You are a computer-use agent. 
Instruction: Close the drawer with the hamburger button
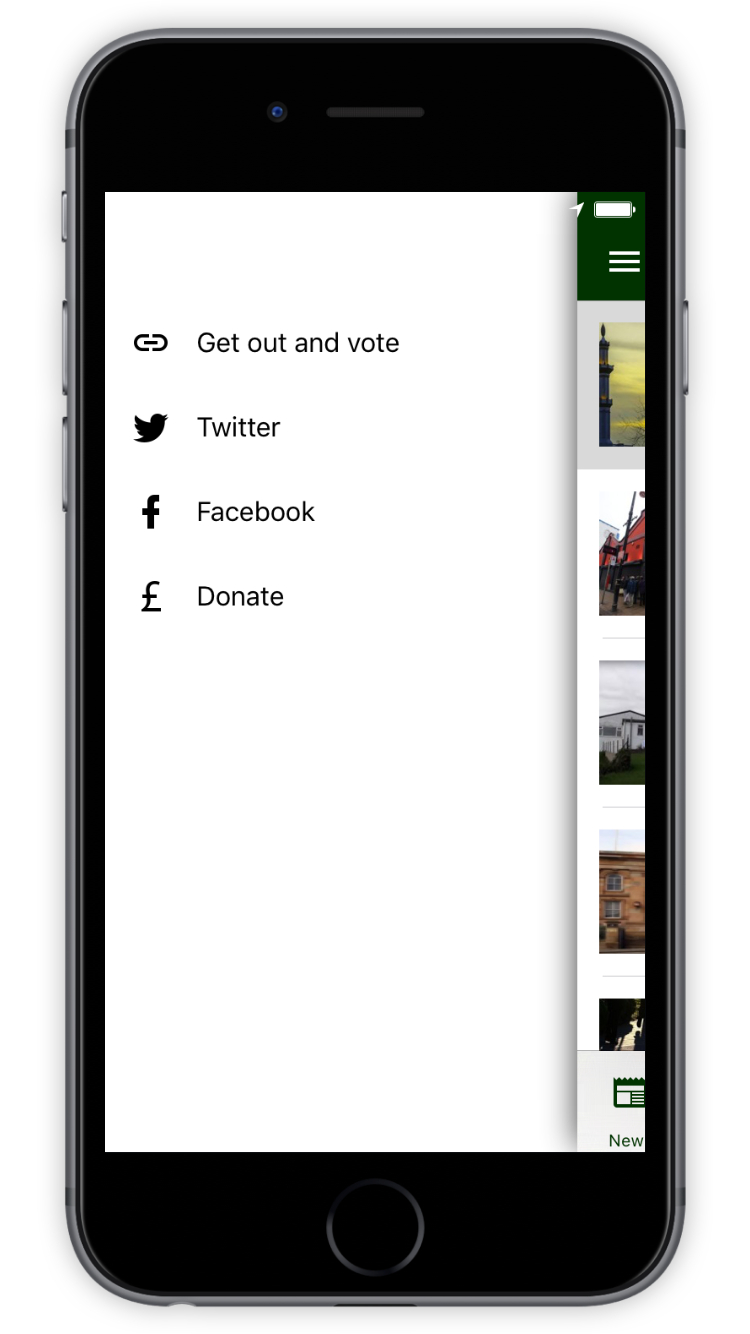pos(624,262)
